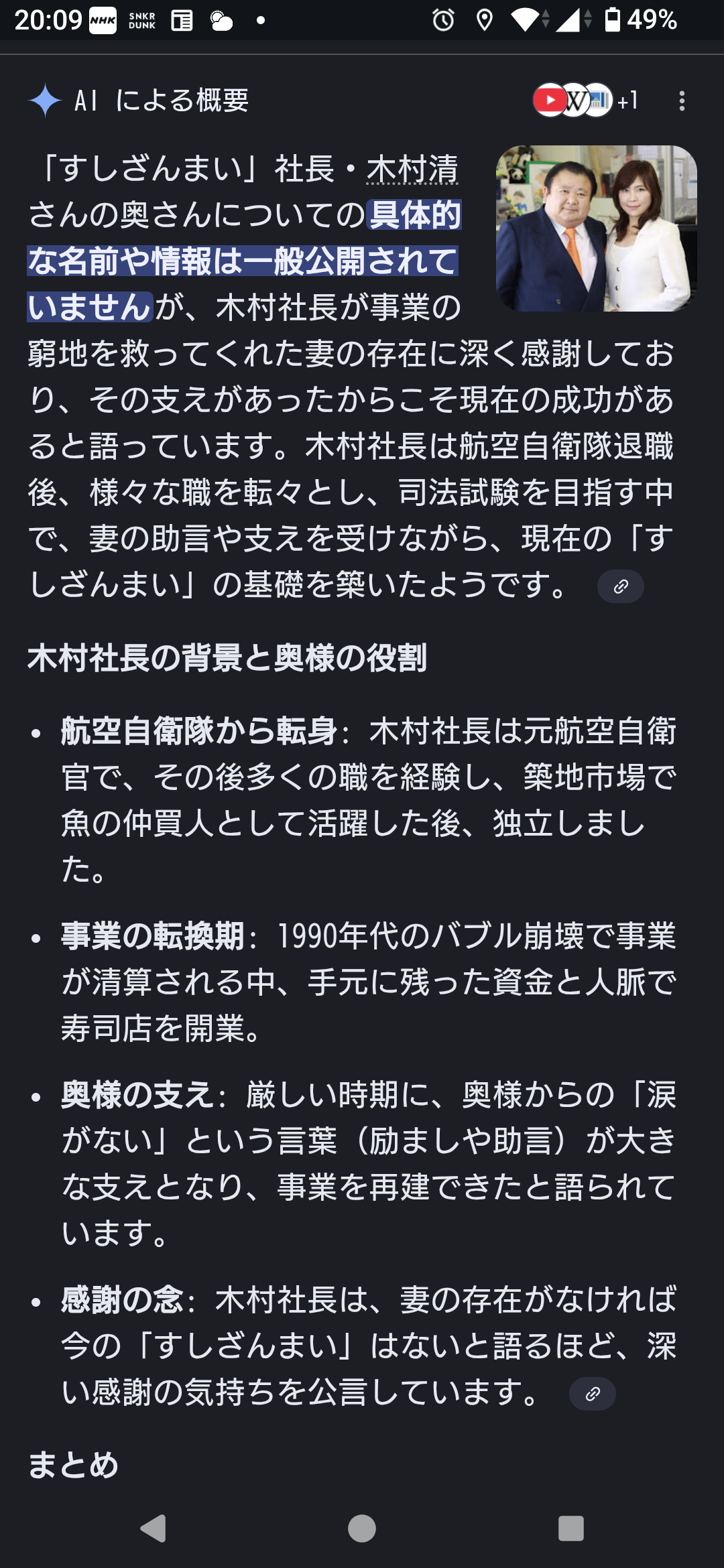This screenshot has height=1568, width=724.
Task: Open the source icons cluster with +1
Action: [585, 101]
